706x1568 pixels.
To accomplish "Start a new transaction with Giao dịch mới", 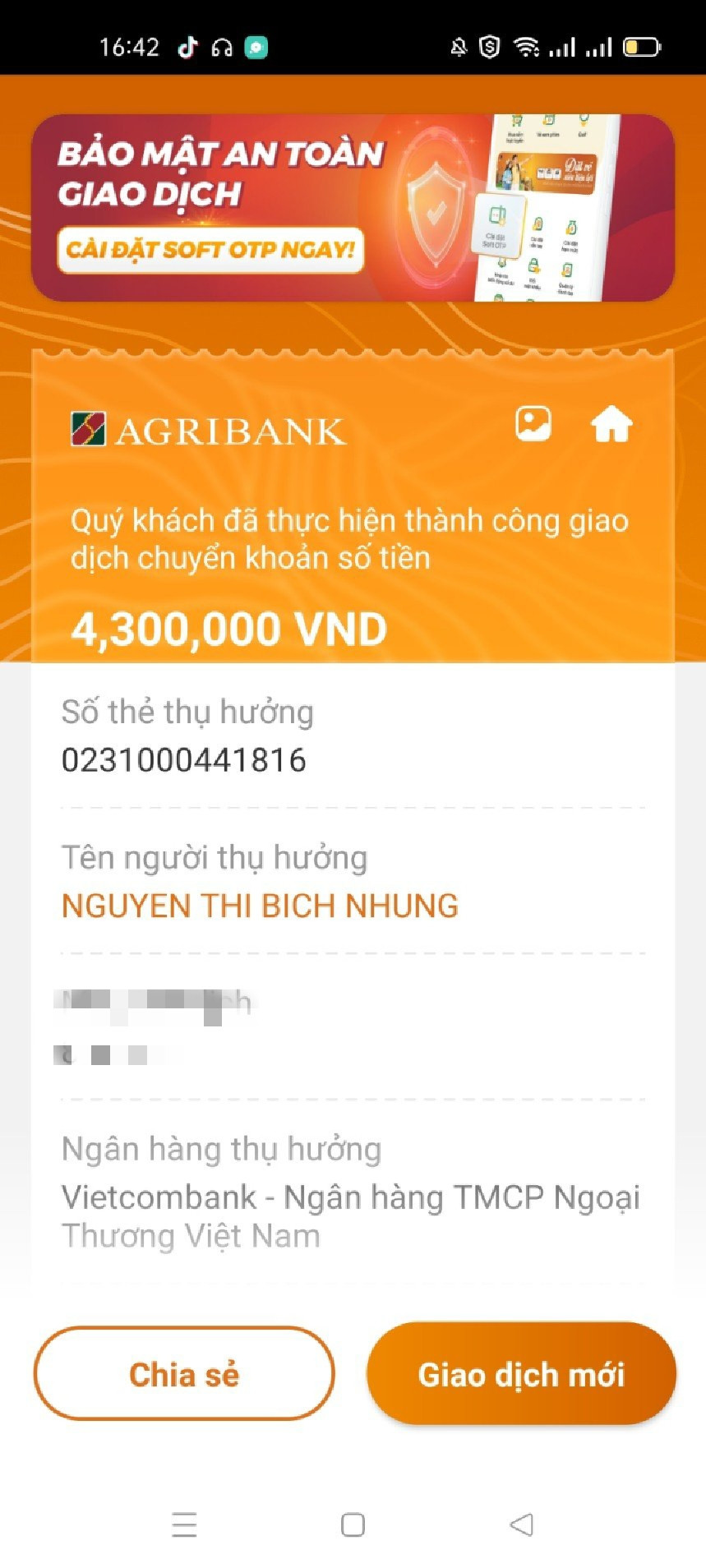I will (x=521, y=1374).
